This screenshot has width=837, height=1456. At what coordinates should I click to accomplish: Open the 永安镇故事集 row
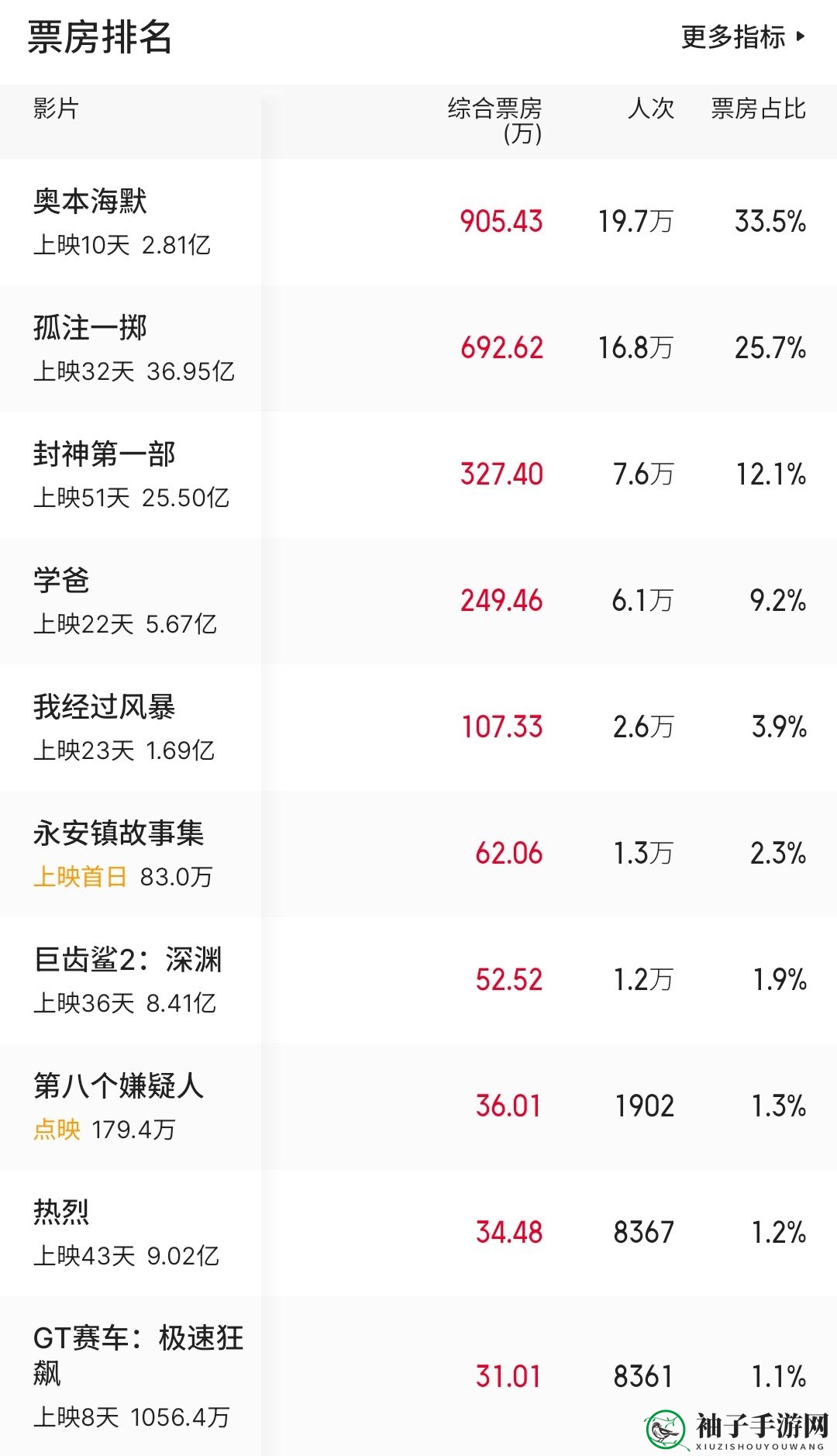click(418, 854)
